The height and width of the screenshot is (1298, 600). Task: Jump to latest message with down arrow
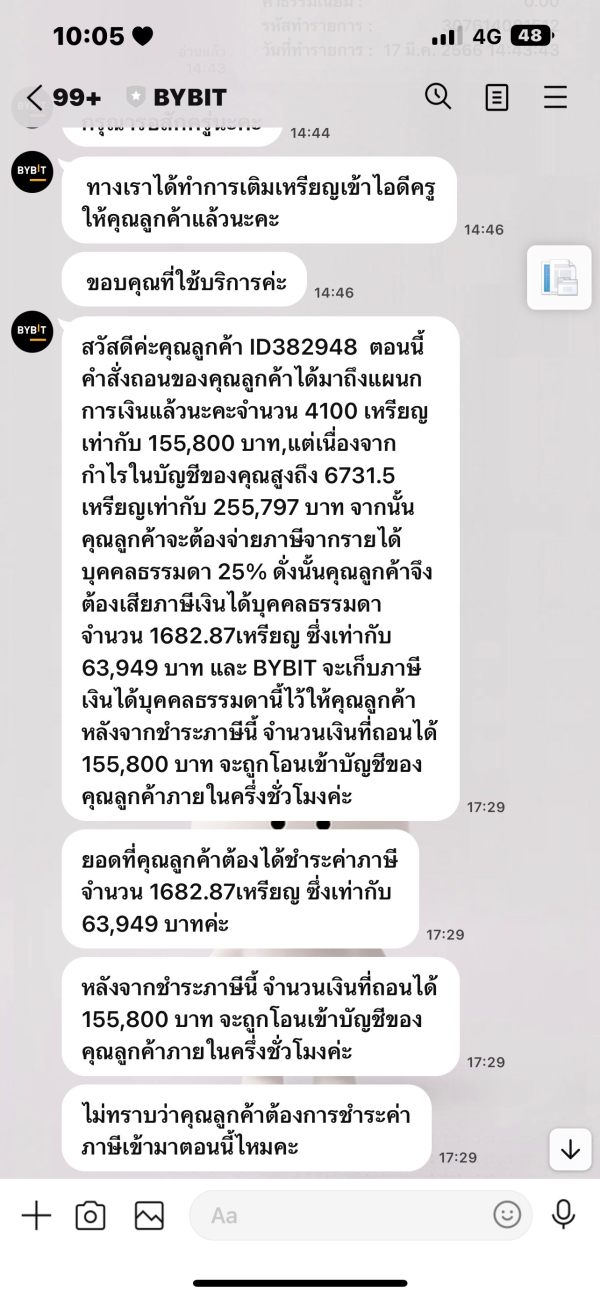click(570, 1150)
